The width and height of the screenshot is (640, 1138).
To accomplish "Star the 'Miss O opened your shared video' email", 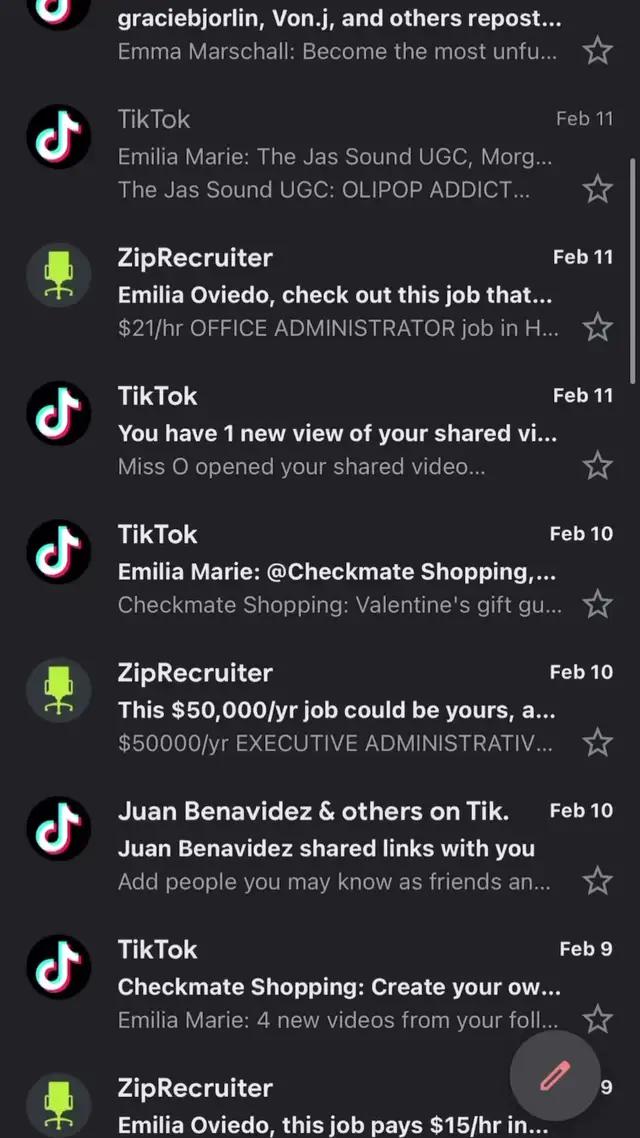I will coord(597,465).
